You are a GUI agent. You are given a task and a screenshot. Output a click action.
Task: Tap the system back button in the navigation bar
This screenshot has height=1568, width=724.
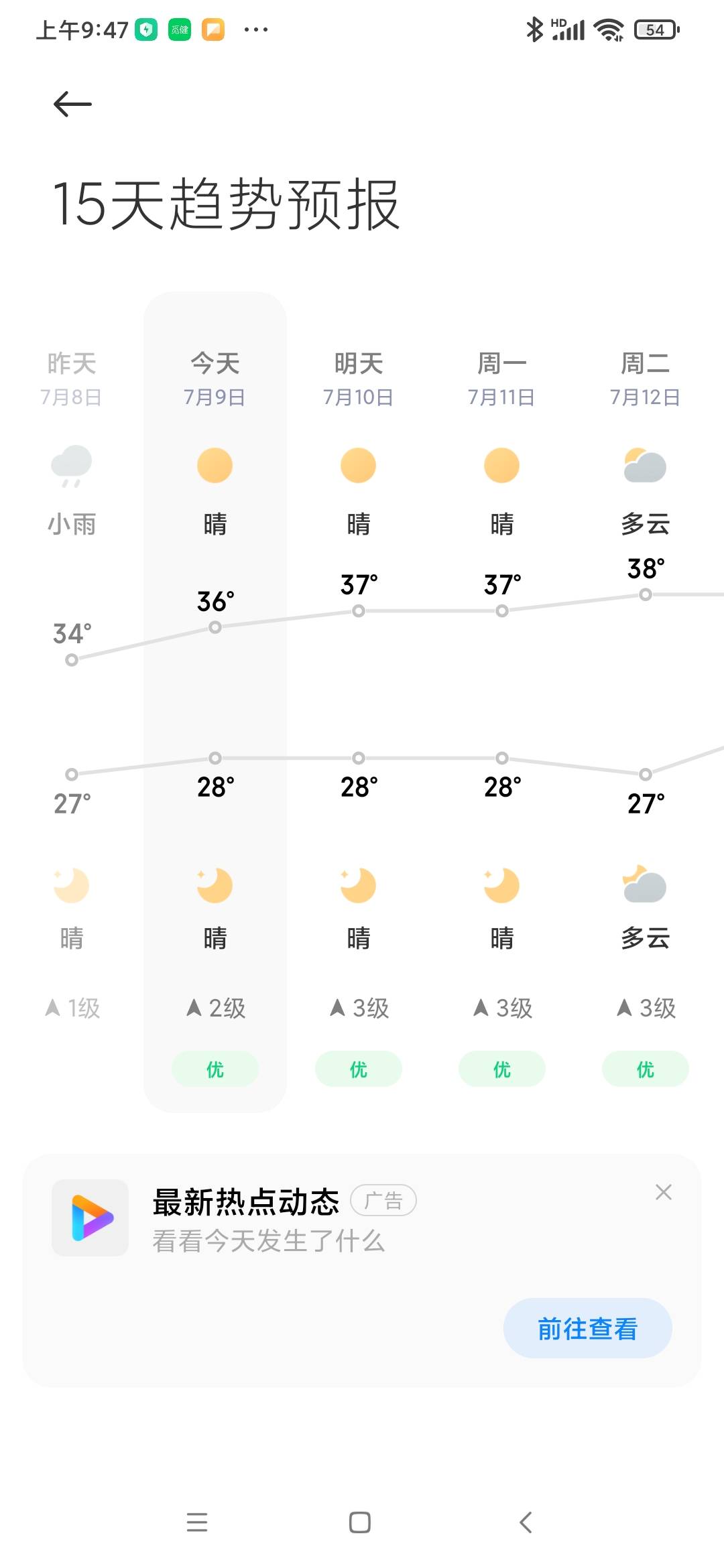point(526,1522)
